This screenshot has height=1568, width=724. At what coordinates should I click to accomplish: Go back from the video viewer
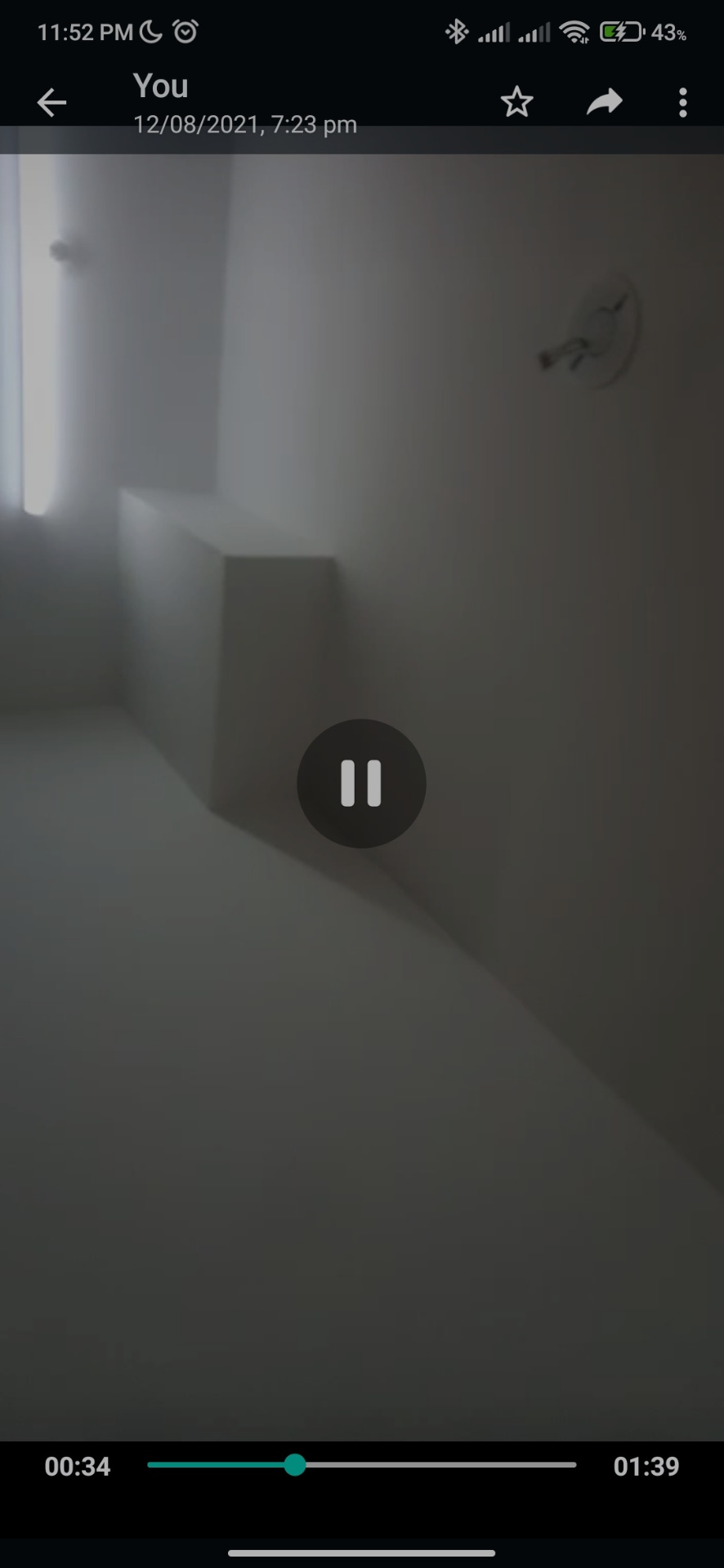51,103
